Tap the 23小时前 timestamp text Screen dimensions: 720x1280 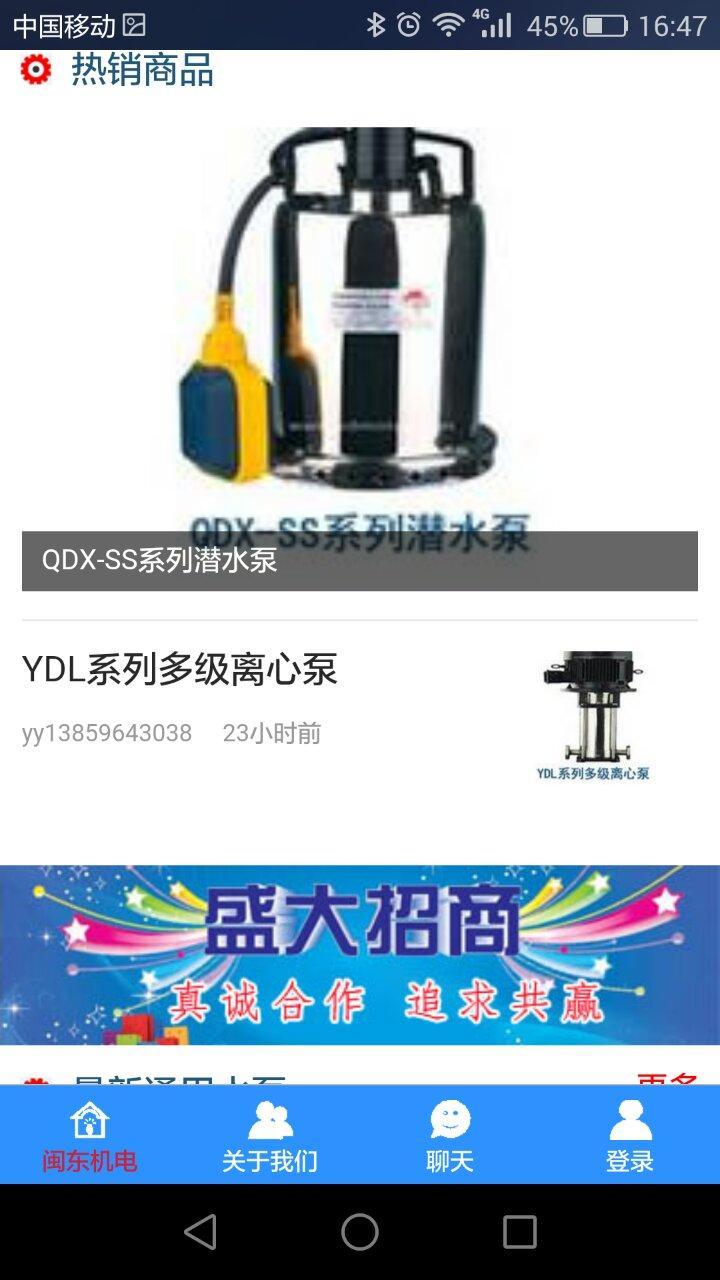point(270,733)
